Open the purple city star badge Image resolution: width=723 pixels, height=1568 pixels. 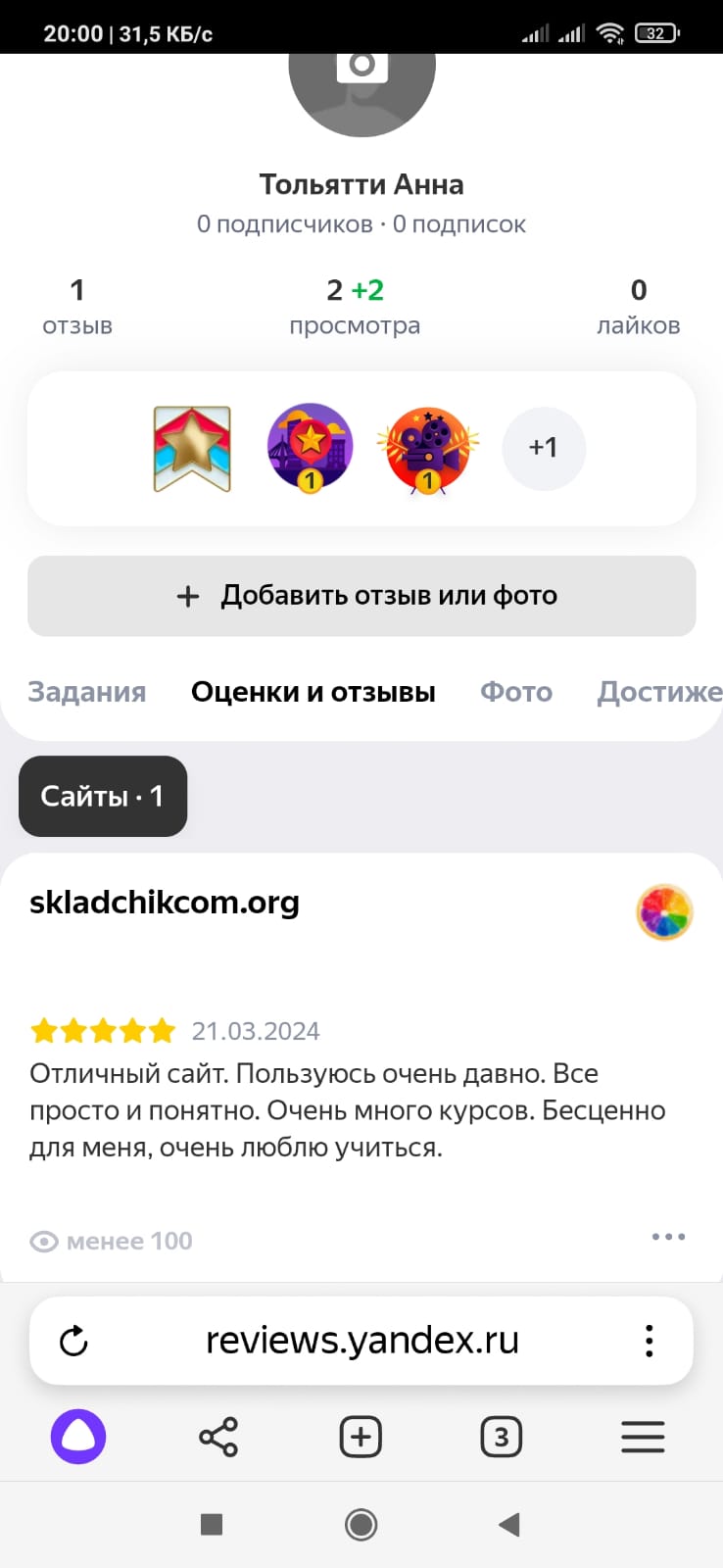coord(310,447)
